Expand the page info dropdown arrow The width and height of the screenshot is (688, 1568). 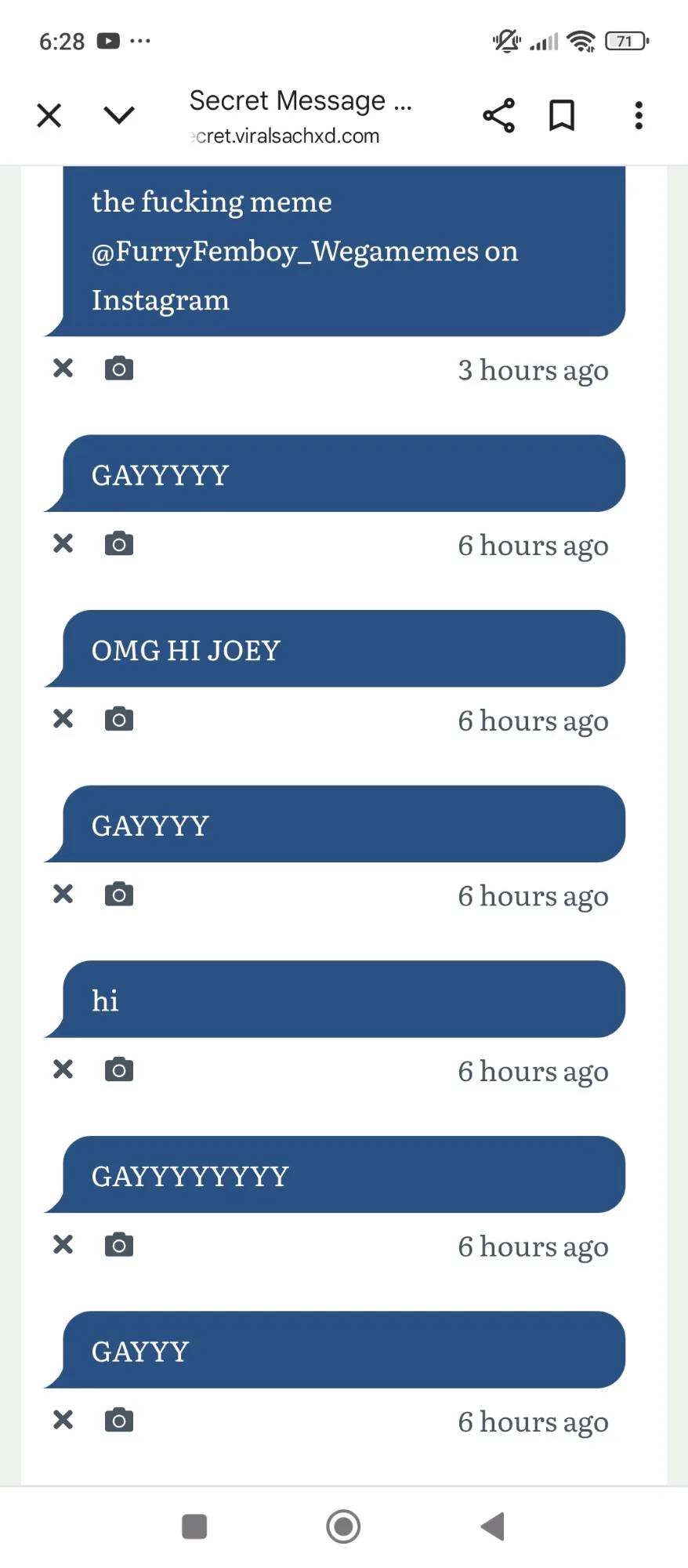pos(119,115)
